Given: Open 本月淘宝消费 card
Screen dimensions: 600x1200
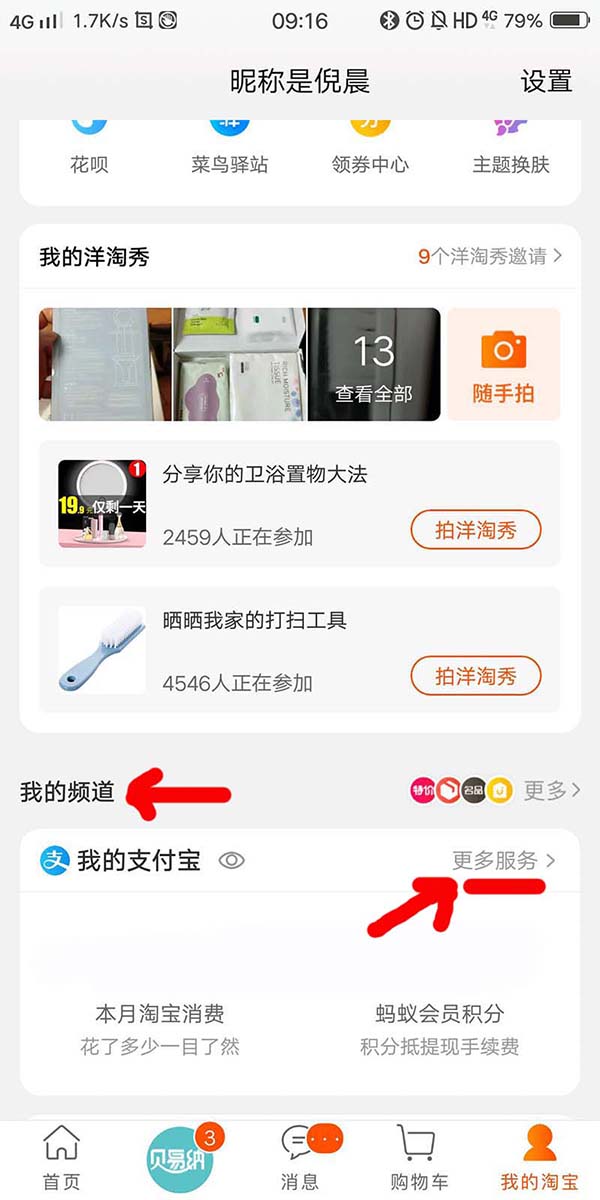Looking at the screenshot, I should 160,1028.
